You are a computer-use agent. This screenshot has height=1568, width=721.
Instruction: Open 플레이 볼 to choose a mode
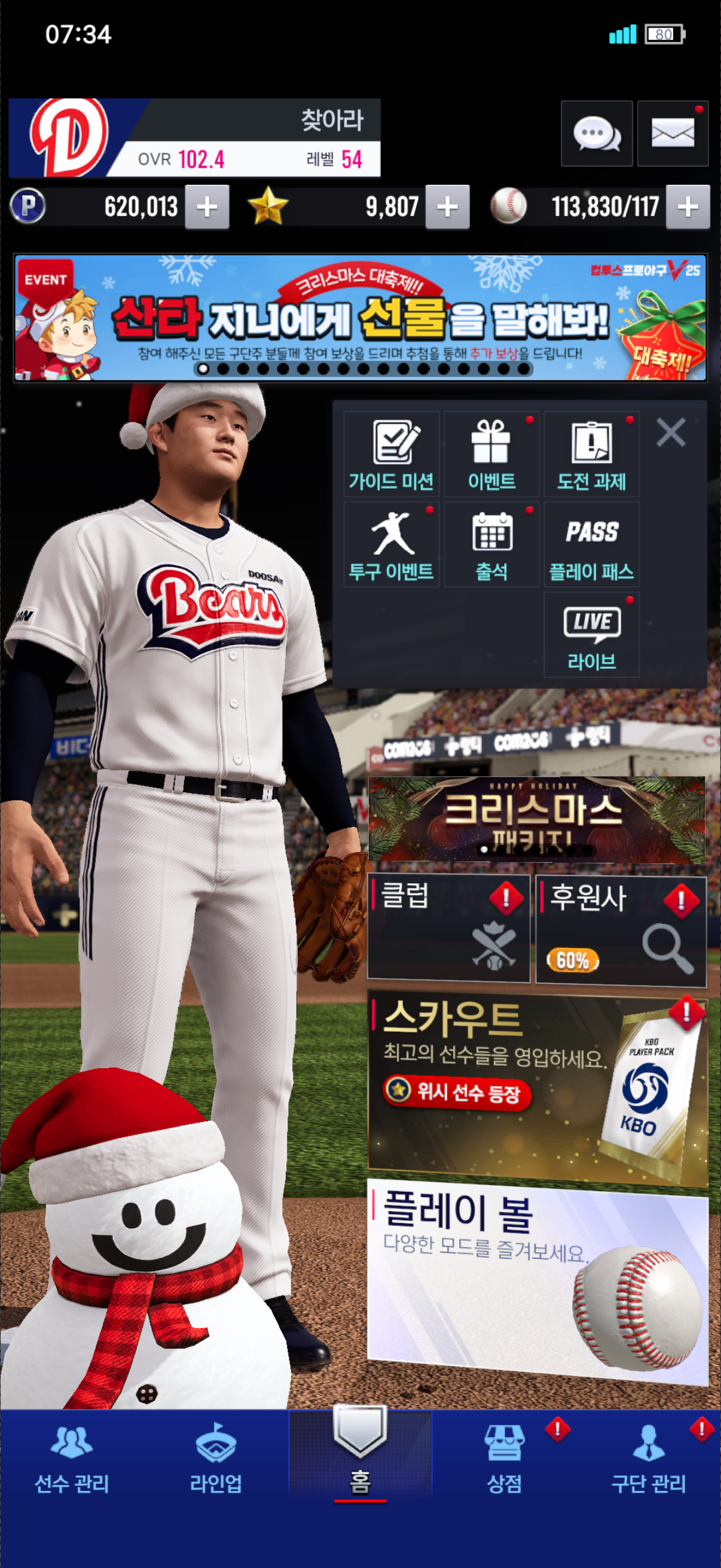[536, 1279]
